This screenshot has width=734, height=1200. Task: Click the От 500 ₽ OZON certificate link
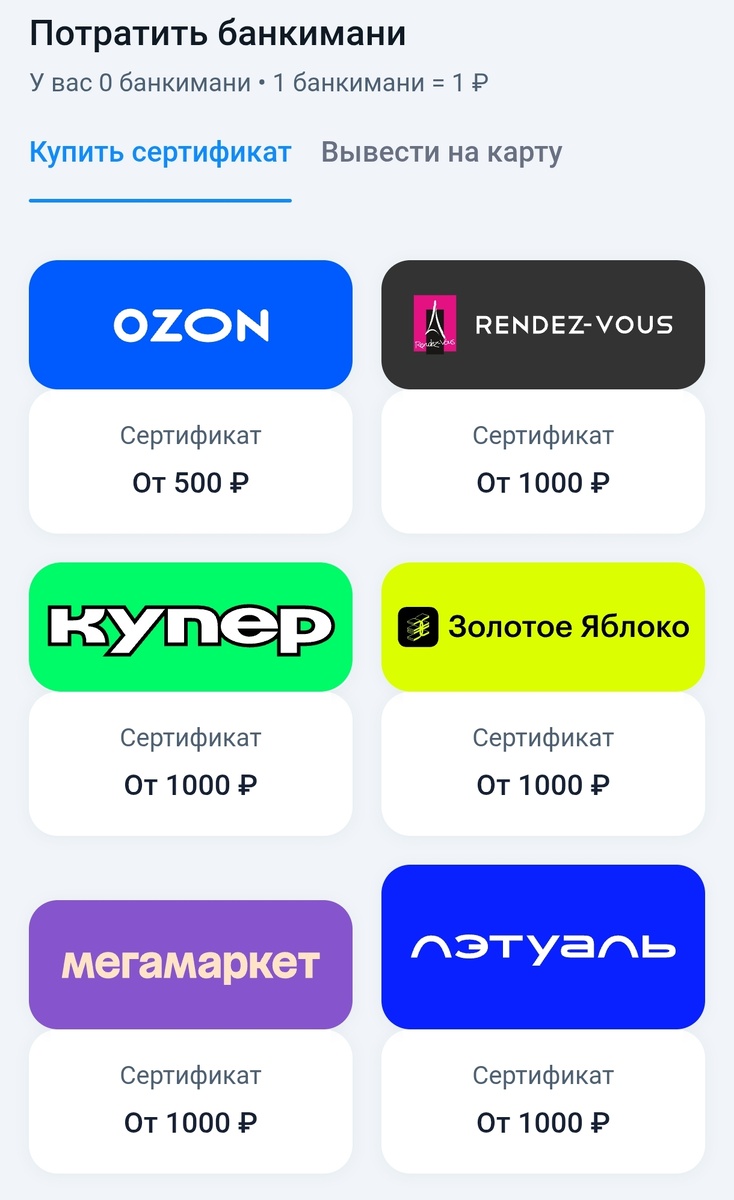[190, 483]
